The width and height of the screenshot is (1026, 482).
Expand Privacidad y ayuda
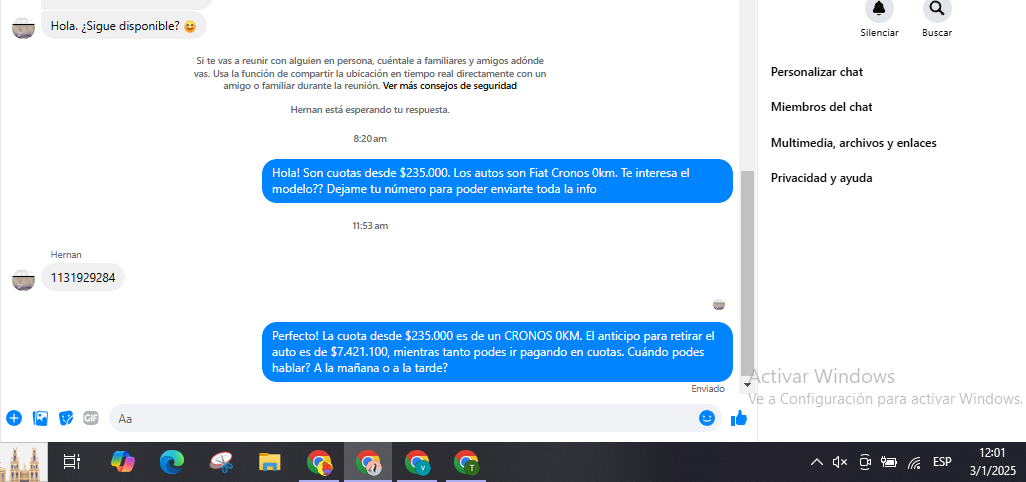coord(821,178)
